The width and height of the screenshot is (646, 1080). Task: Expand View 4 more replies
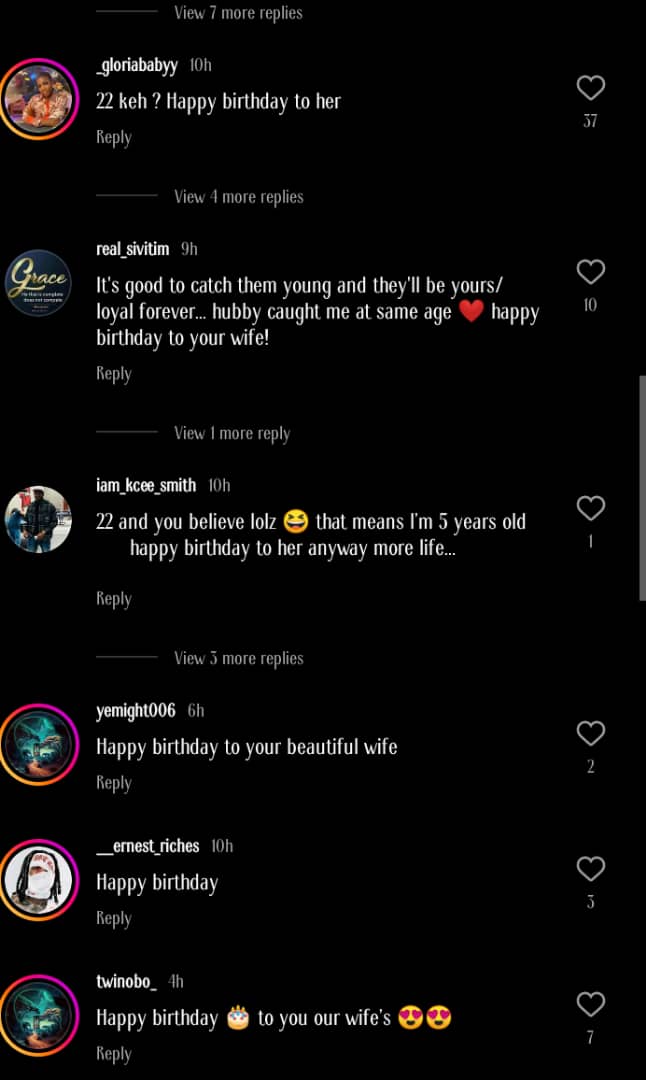(x=238, y=197)
